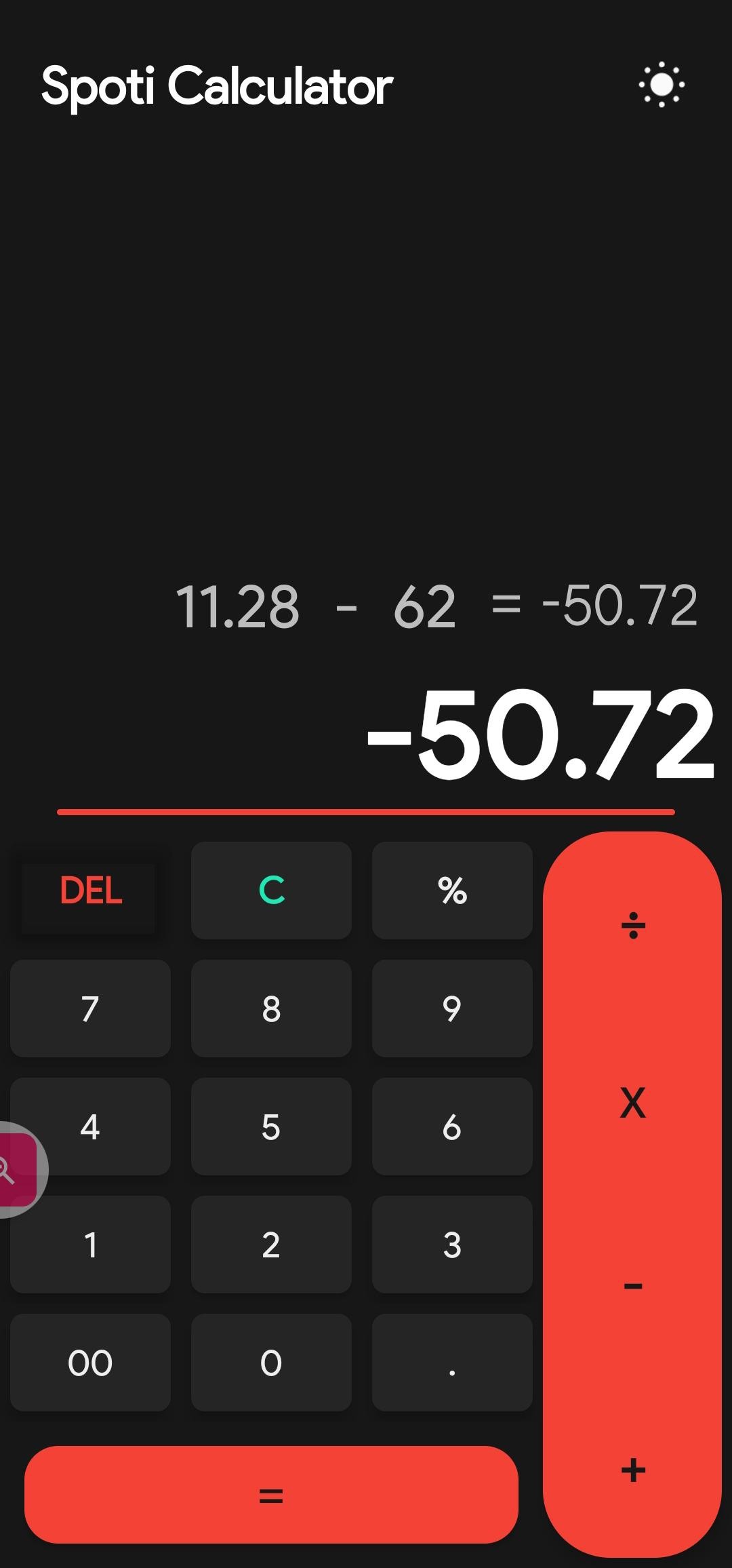Enter digit 3

click(x=452, y=1244)
